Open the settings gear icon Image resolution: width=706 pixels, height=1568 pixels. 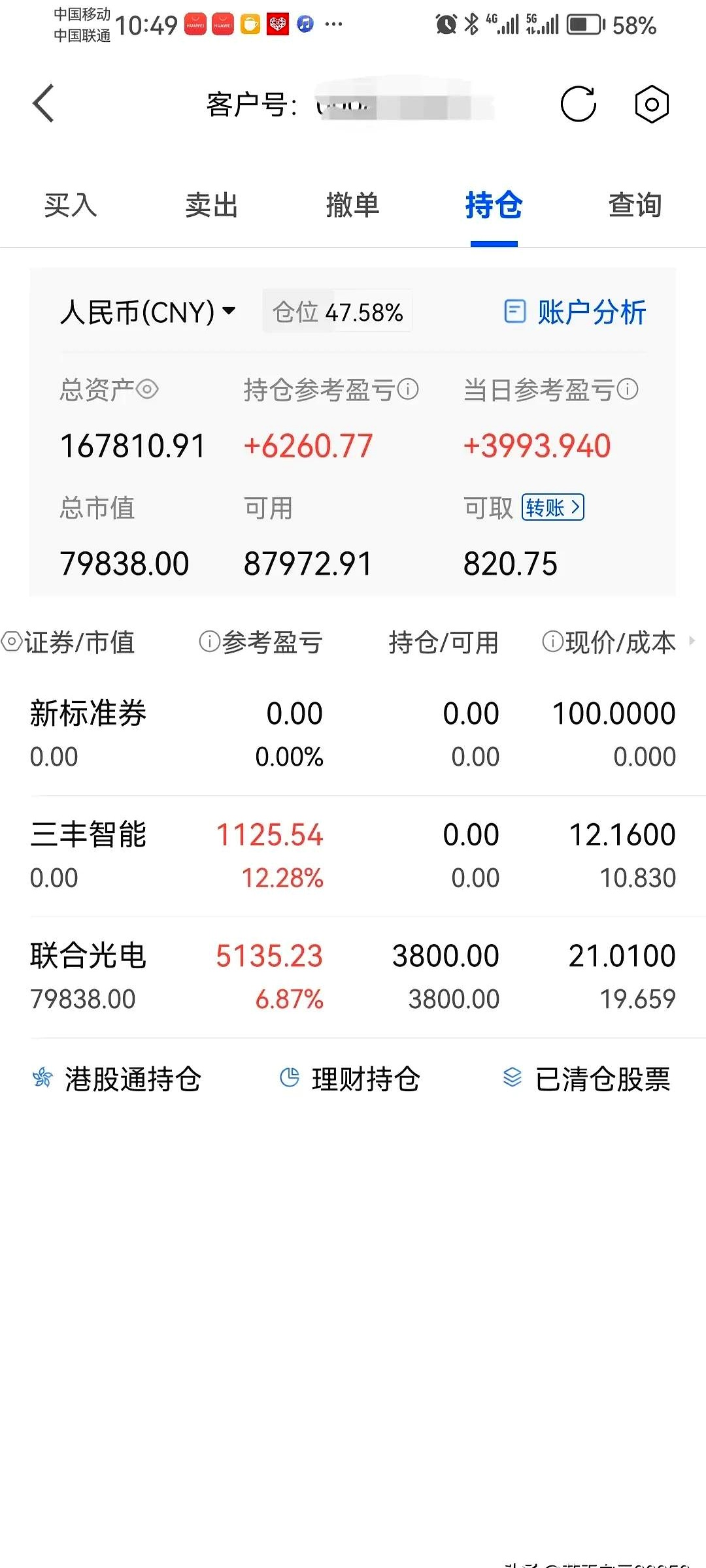(x=651, y=104)
